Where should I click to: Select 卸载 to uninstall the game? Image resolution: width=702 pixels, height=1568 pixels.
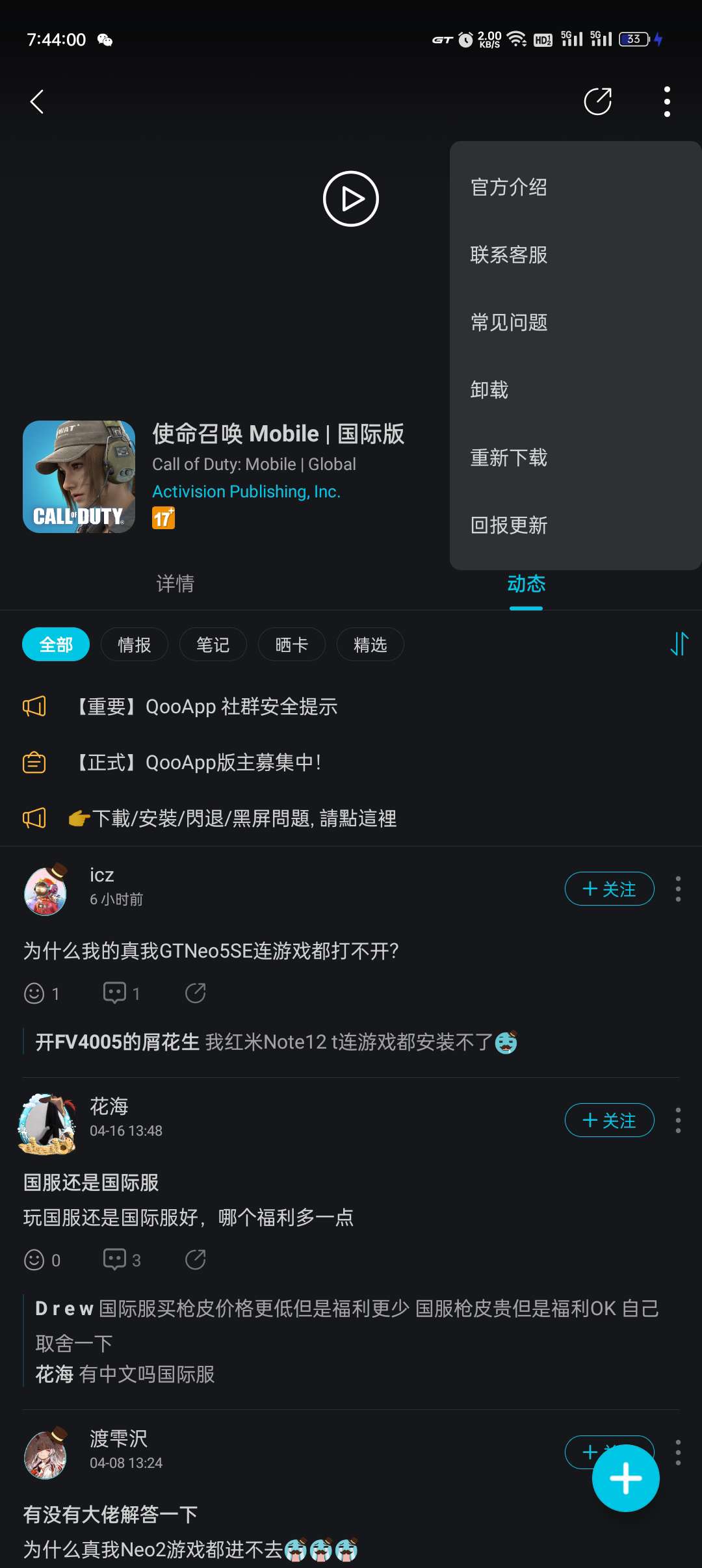point(489,390)
